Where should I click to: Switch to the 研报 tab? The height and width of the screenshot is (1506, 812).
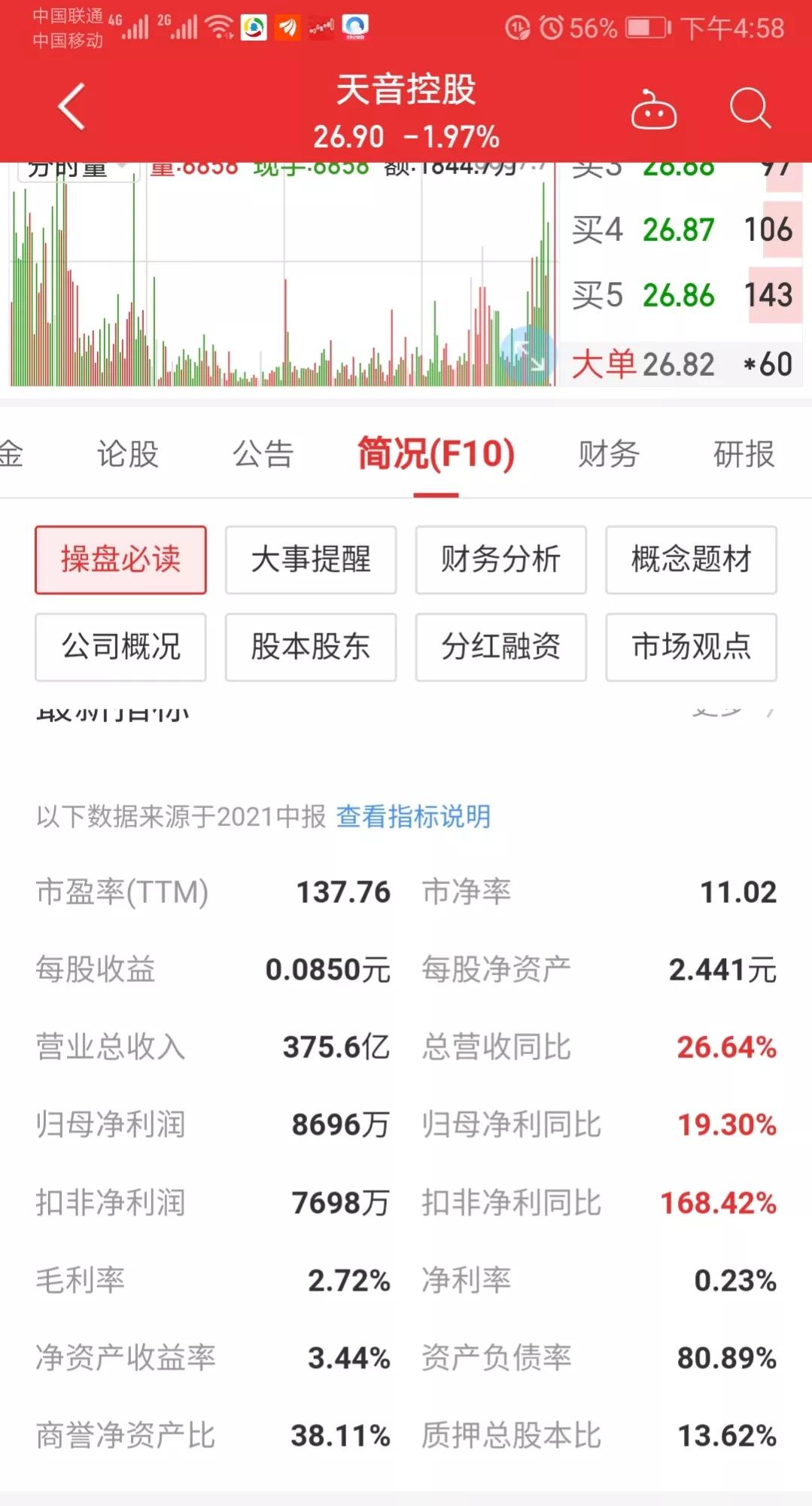tap(744, 455)
